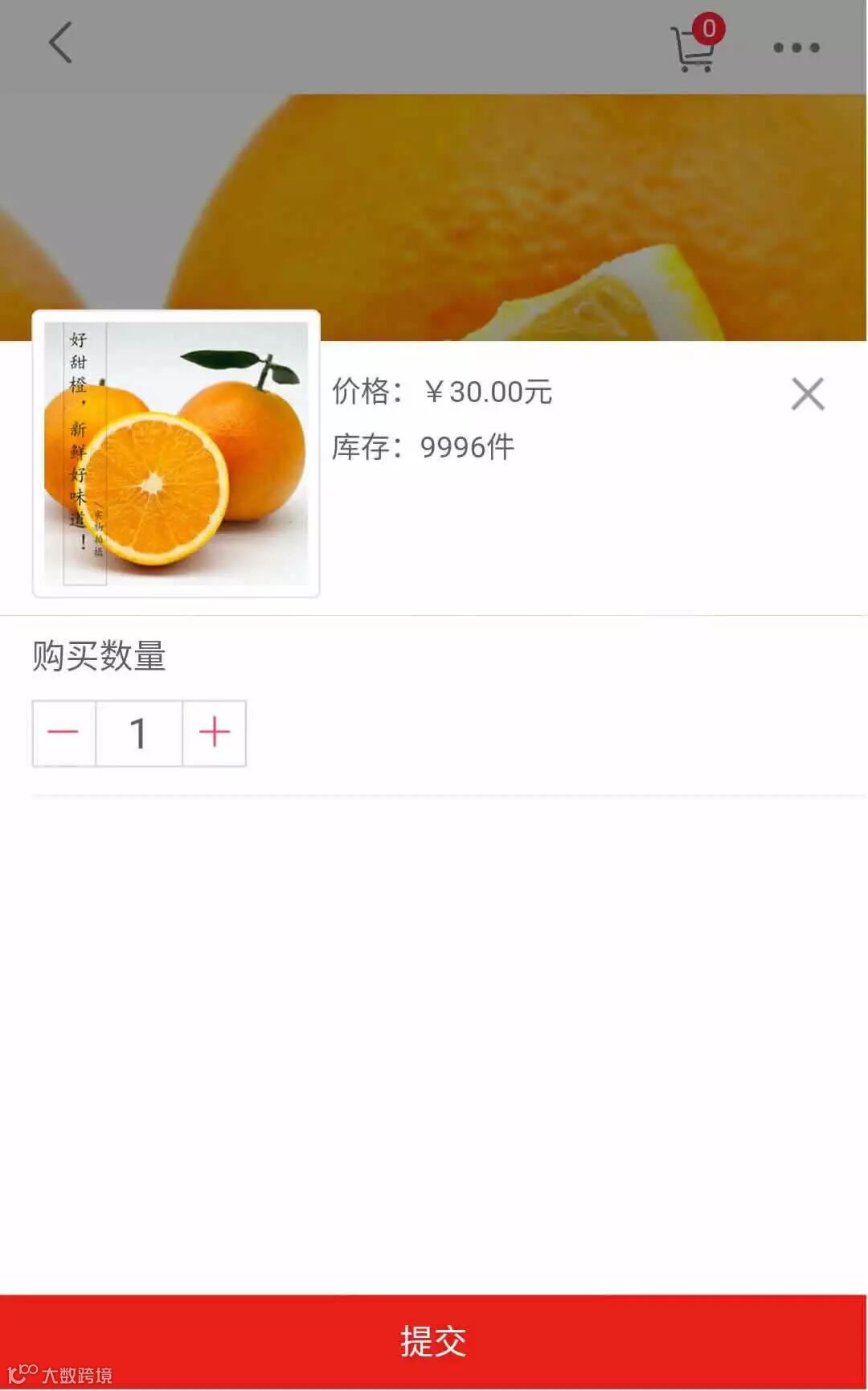The width and height of the screenshot is (868, 1391).
Task: Open the shopping cart
Action: [694, 47]
